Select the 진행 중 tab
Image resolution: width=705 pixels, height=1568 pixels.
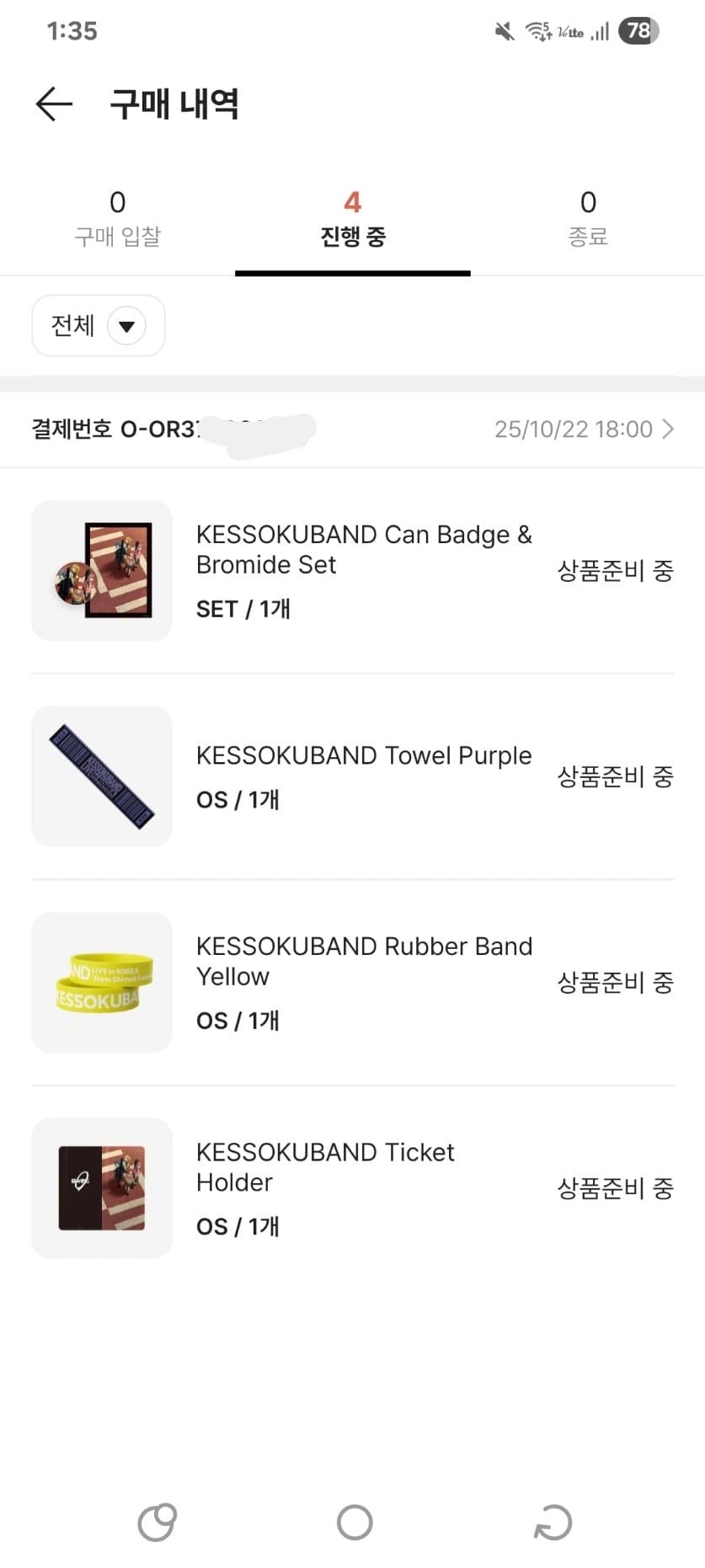(352, 219)
